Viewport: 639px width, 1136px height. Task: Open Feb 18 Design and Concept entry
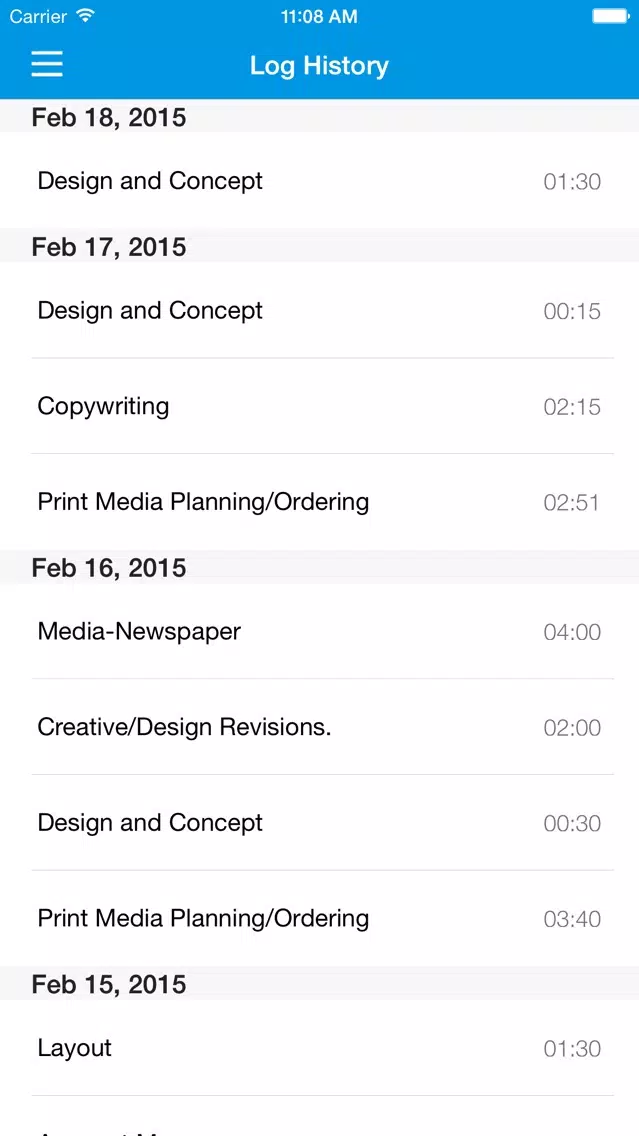(x=320, y=180)
